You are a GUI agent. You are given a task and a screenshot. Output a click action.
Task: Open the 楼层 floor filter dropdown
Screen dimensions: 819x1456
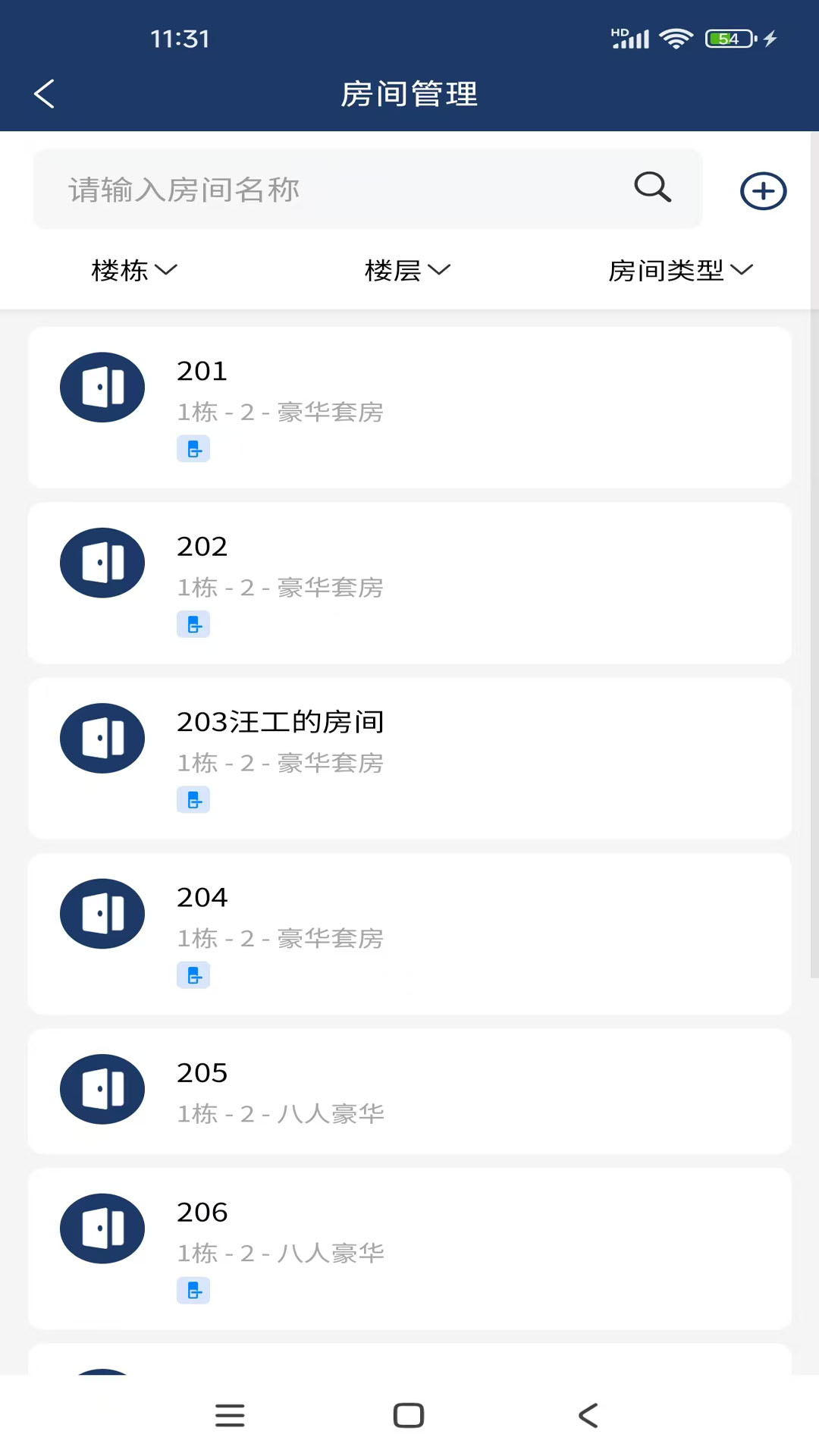coord(408,270)
